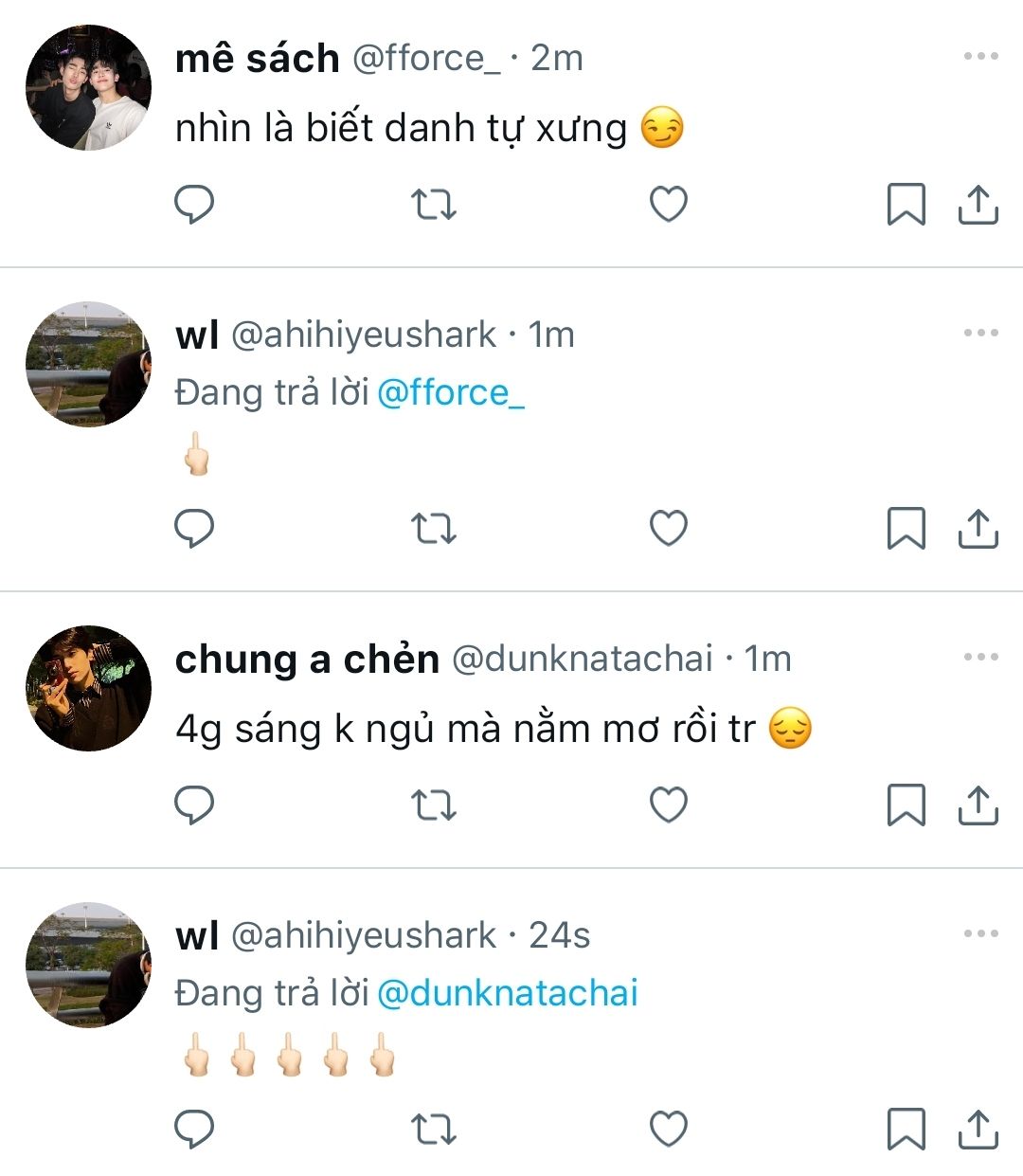This screenshot has width=1023, height=1176.
Task: Bookmark wl's reply to @fforce_
Action: click(x=906, y=528)
